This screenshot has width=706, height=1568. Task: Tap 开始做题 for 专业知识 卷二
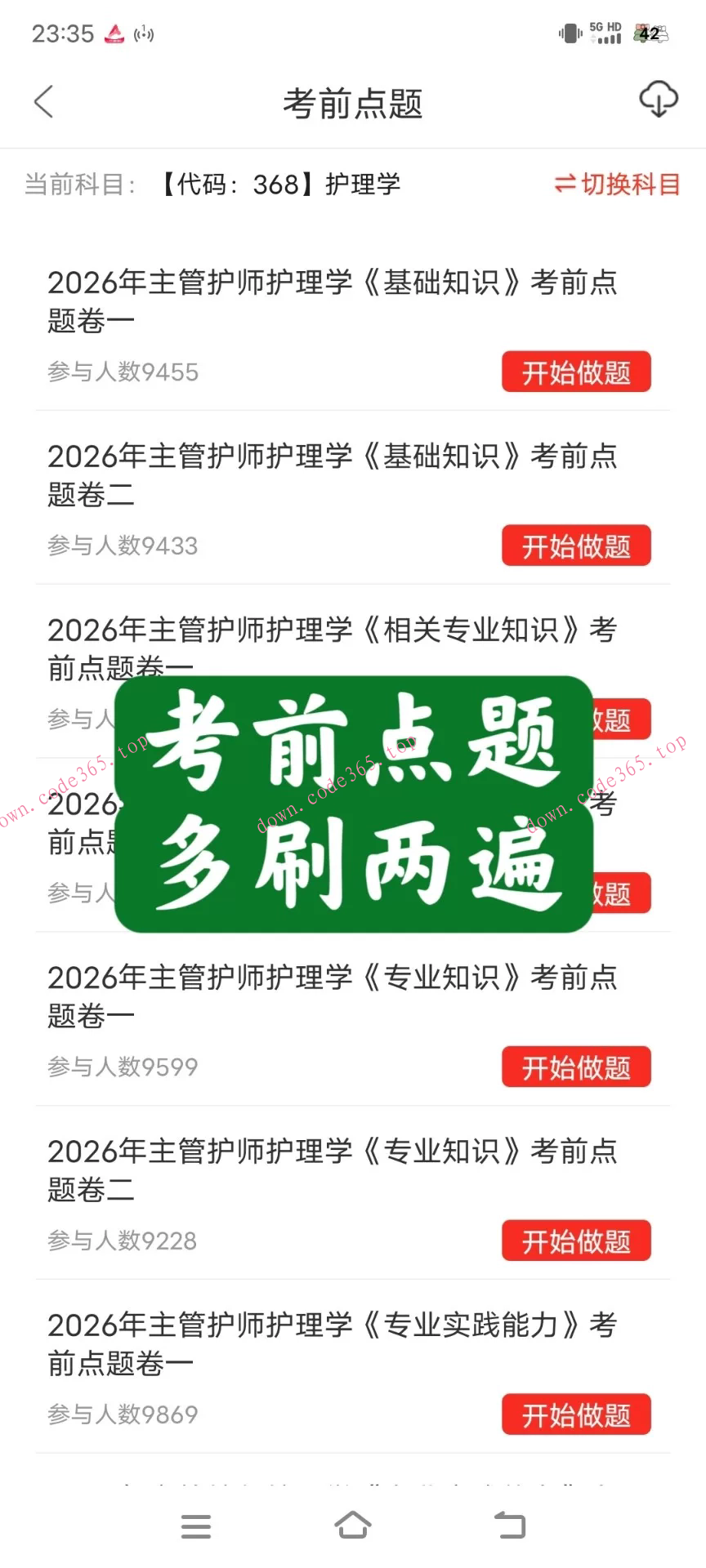click(x=576, y=1241)
